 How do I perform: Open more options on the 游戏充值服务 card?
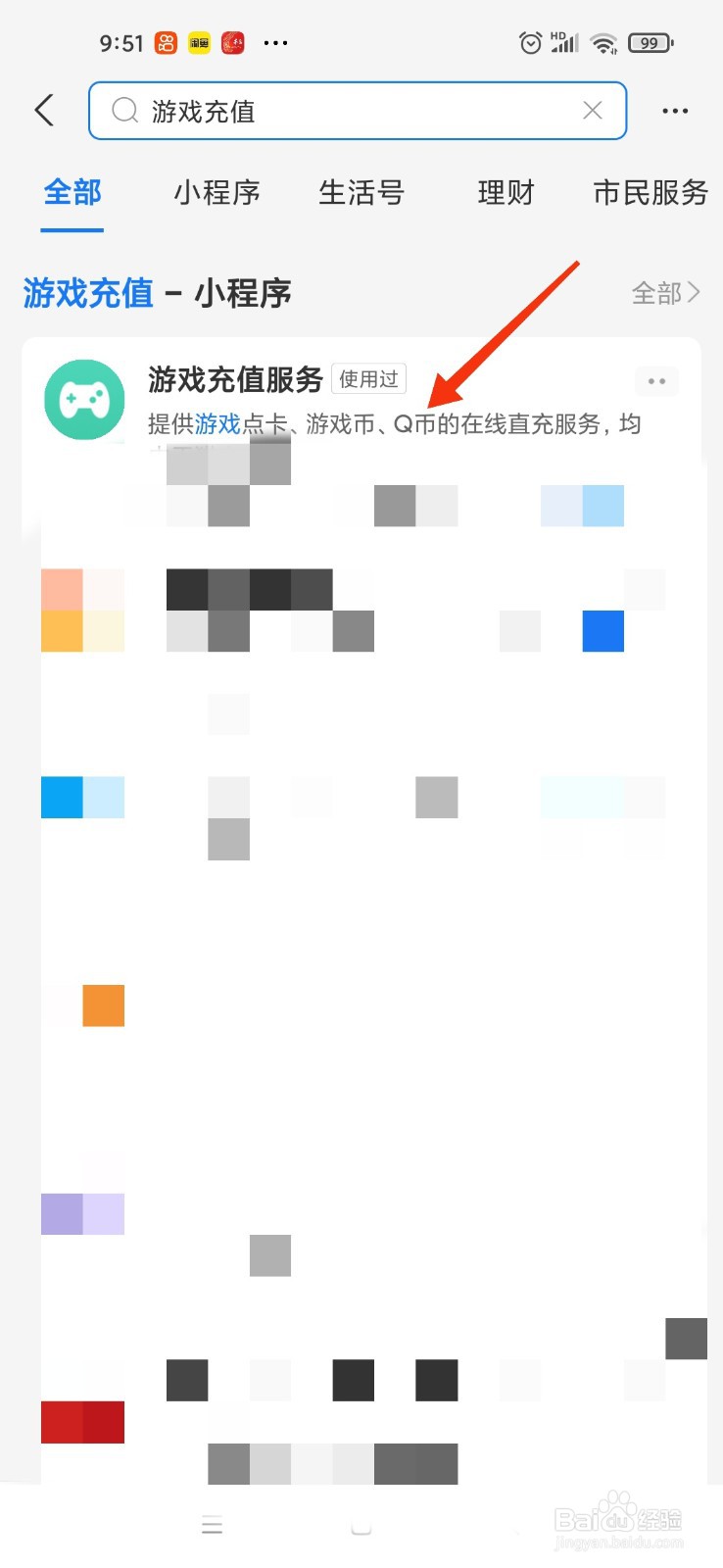tap(656, 380)
